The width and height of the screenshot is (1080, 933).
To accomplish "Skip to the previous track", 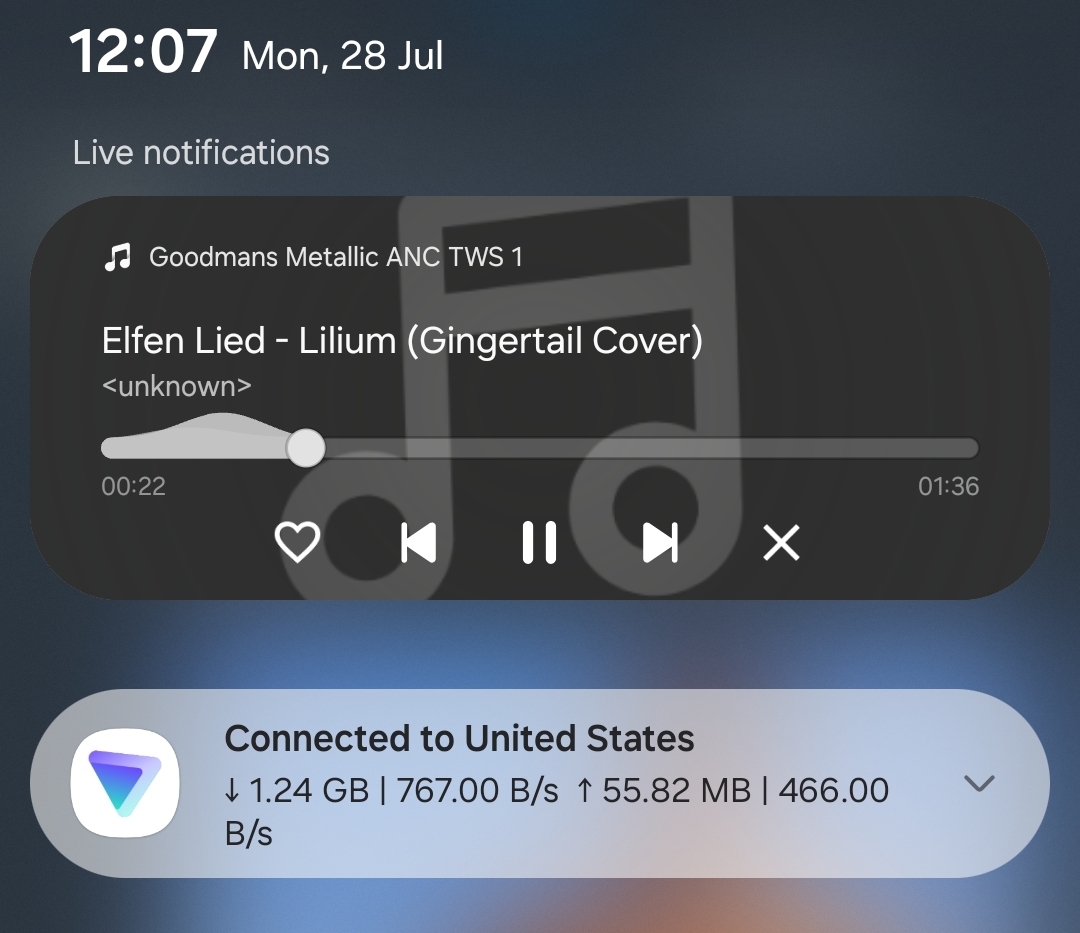I will click(x=418, y=543).
